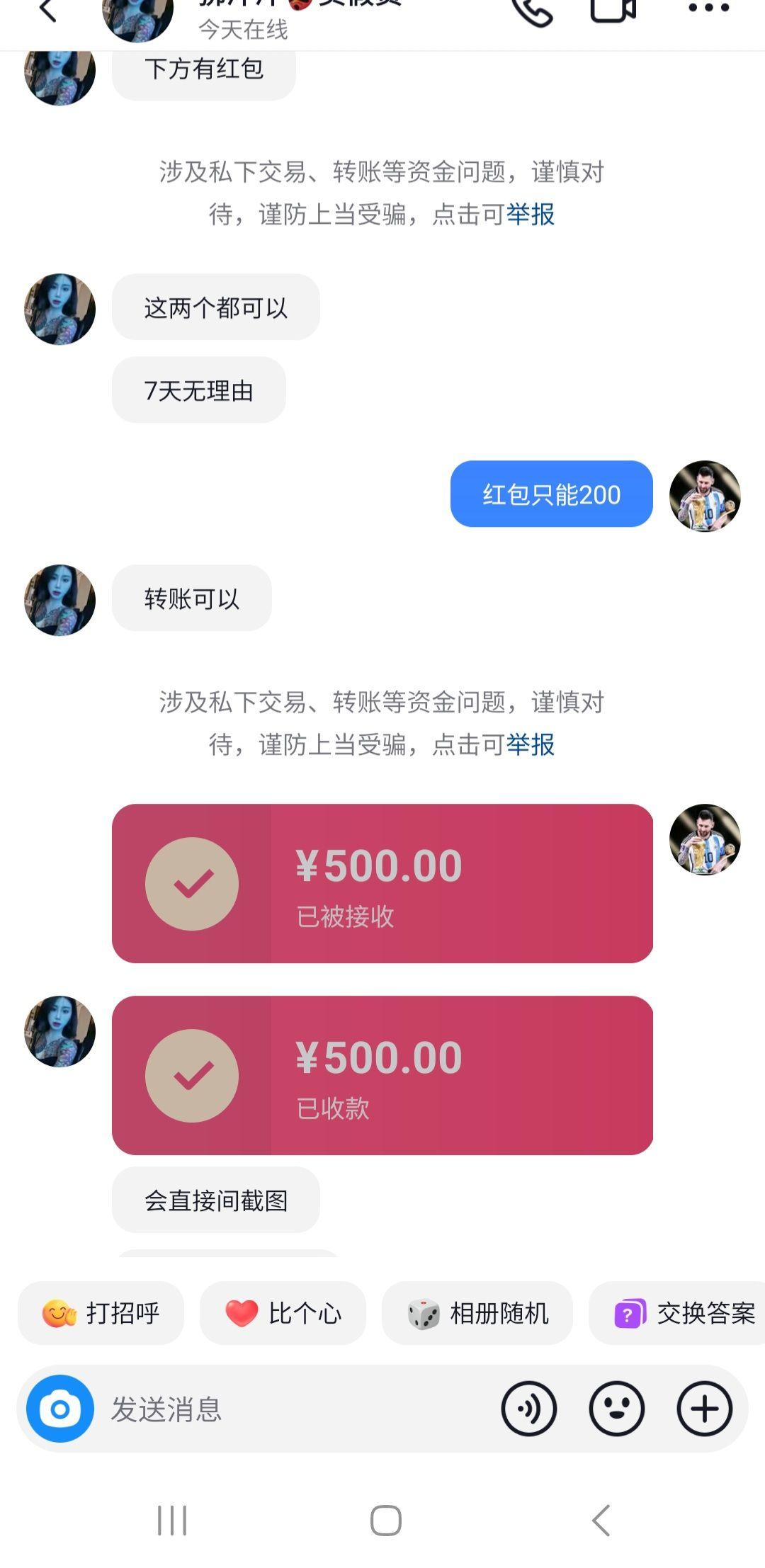Viewport: 765px width, 1568px height.
Task: Tap the 举报 link in the first warning notice
Action: (x=531, y=216)
